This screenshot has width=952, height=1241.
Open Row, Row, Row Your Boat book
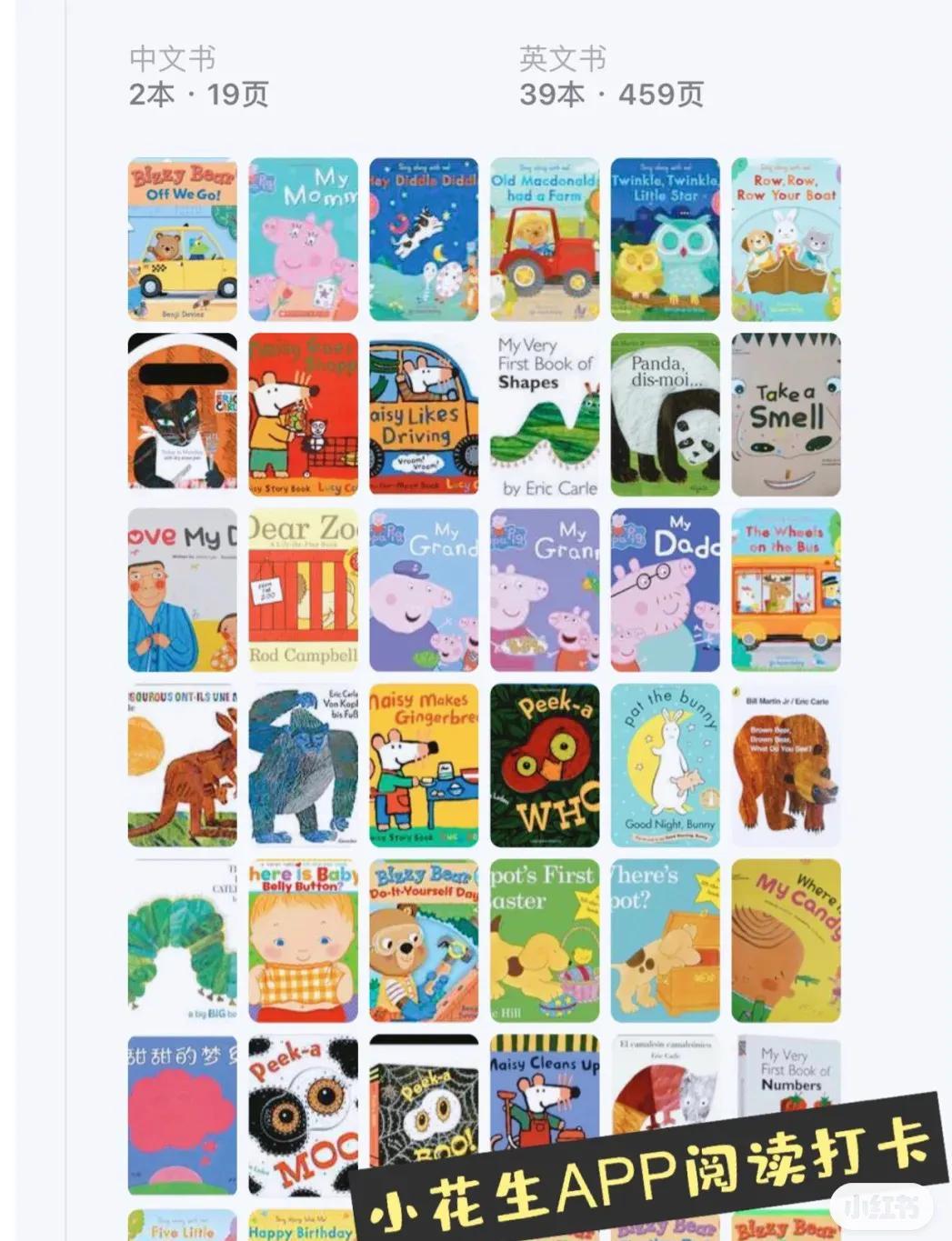click(x=786, y=240)
